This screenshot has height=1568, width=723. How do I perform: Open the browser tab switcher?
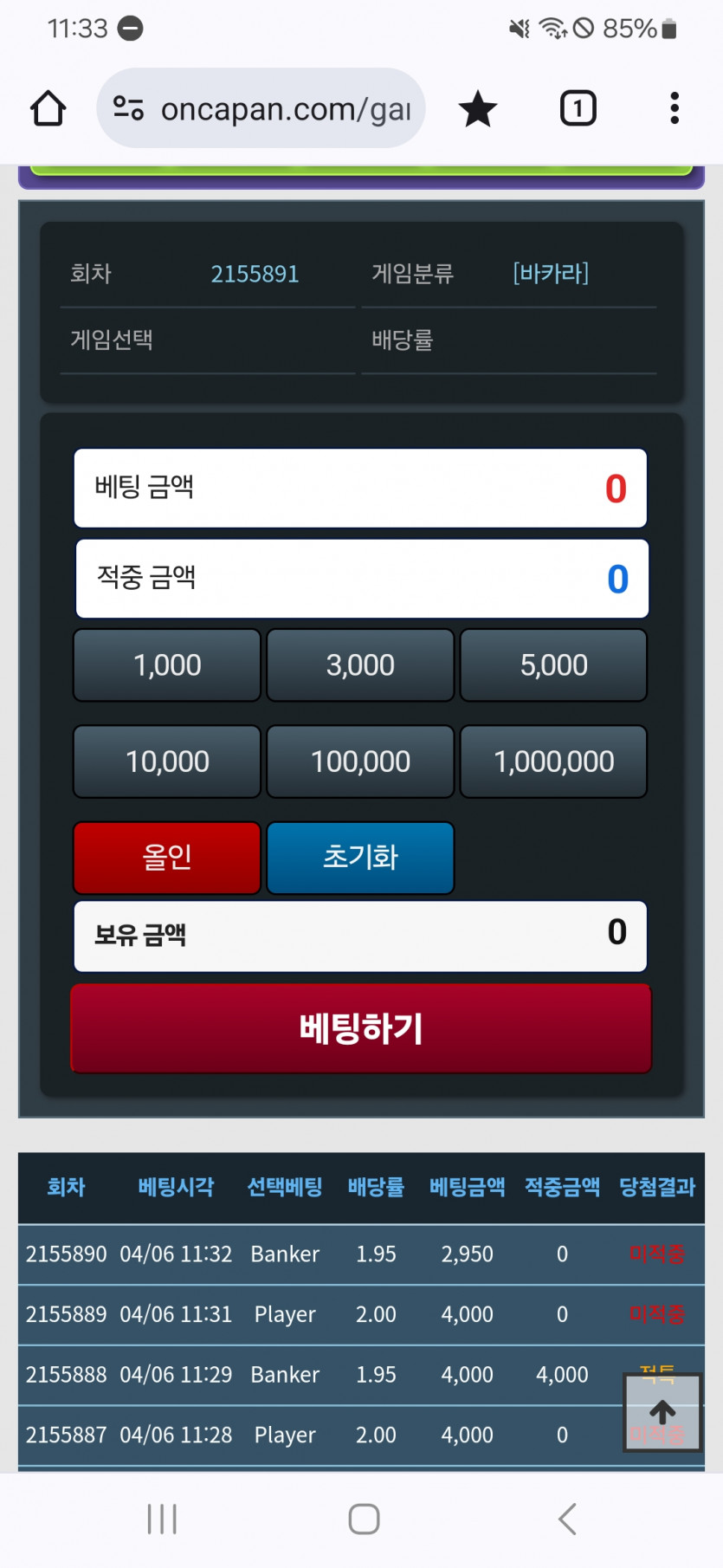[578, 109]
